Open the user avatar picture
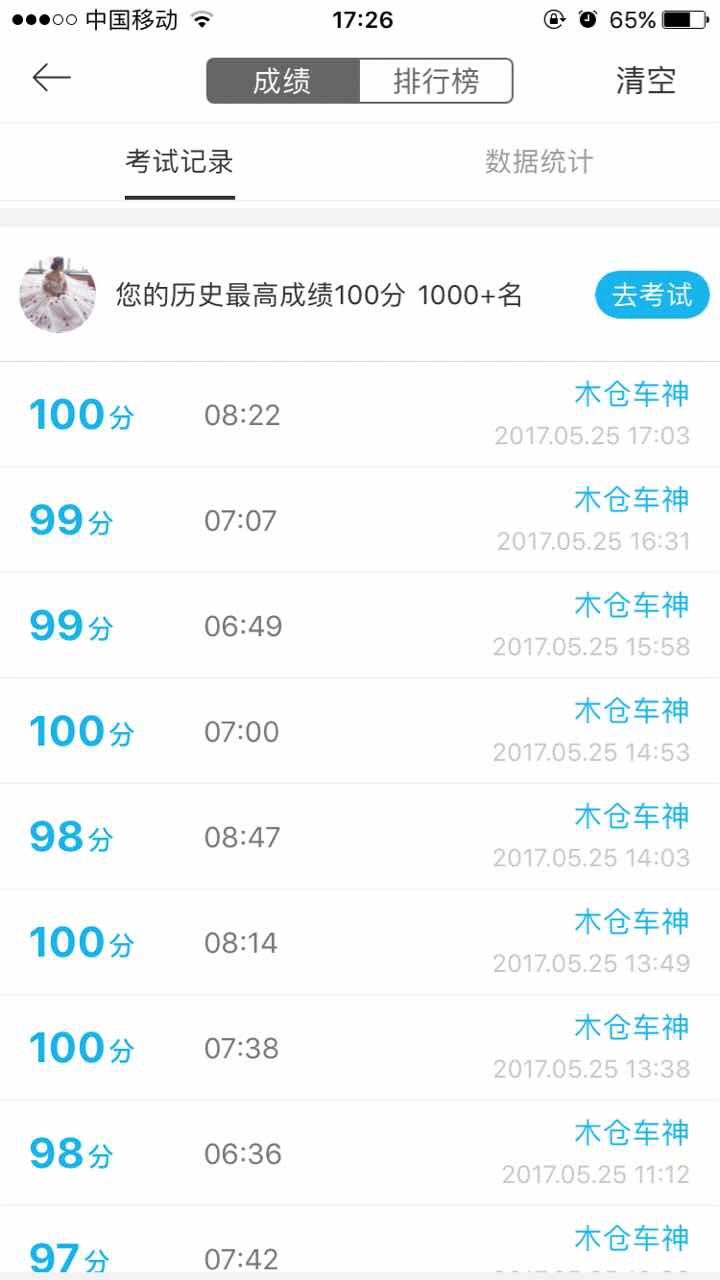Viewport: 720px width, 1280px height. (58, 295)
